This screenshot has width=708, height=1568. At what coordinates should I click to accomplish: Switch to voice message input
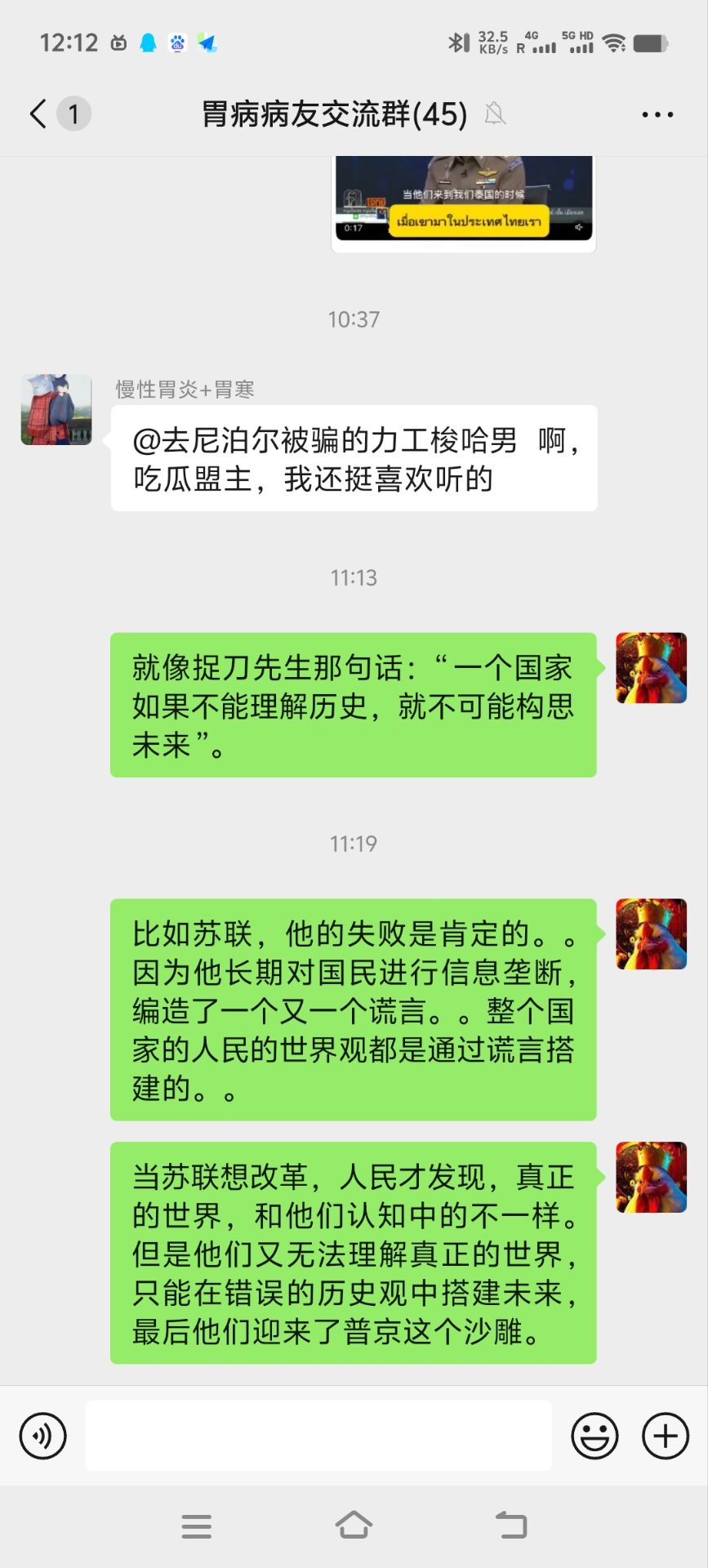42,1436
